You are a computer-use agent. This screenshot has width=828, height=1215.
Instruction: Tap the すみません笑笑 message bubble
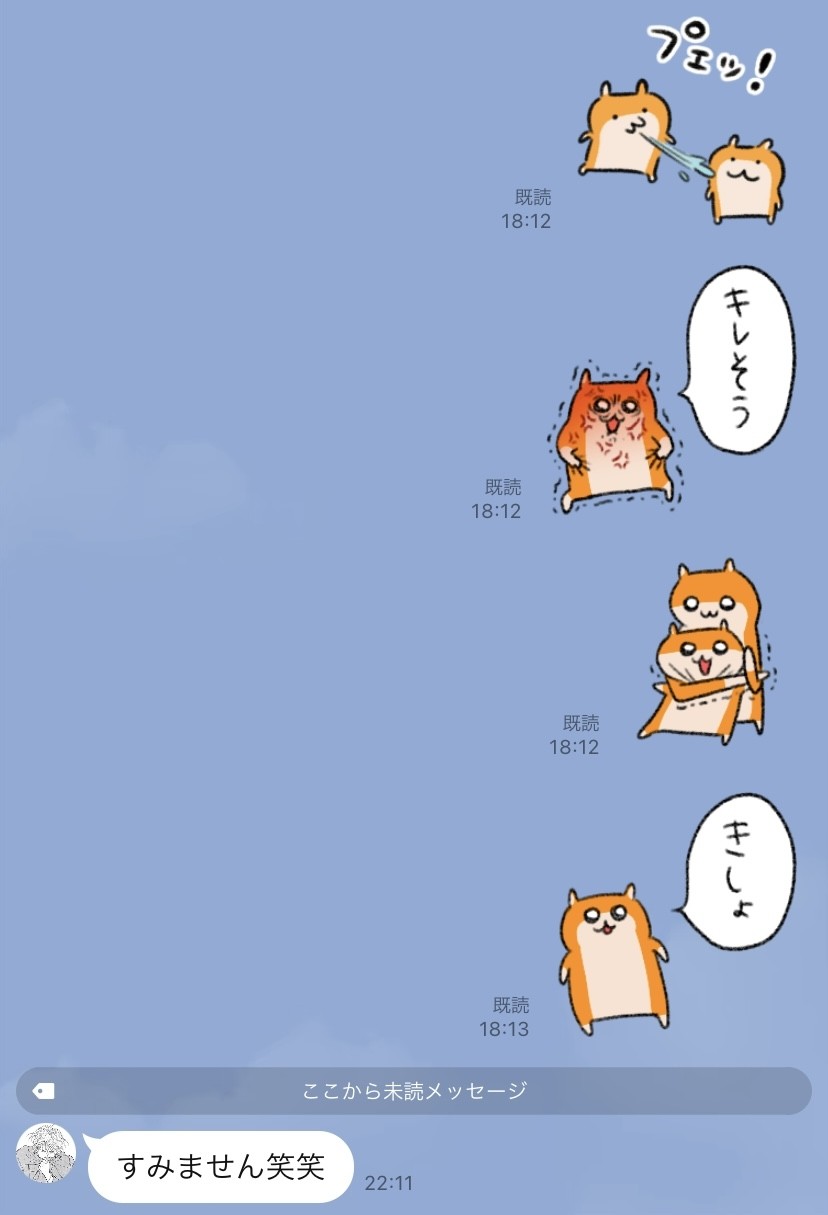click(221, 1166)
